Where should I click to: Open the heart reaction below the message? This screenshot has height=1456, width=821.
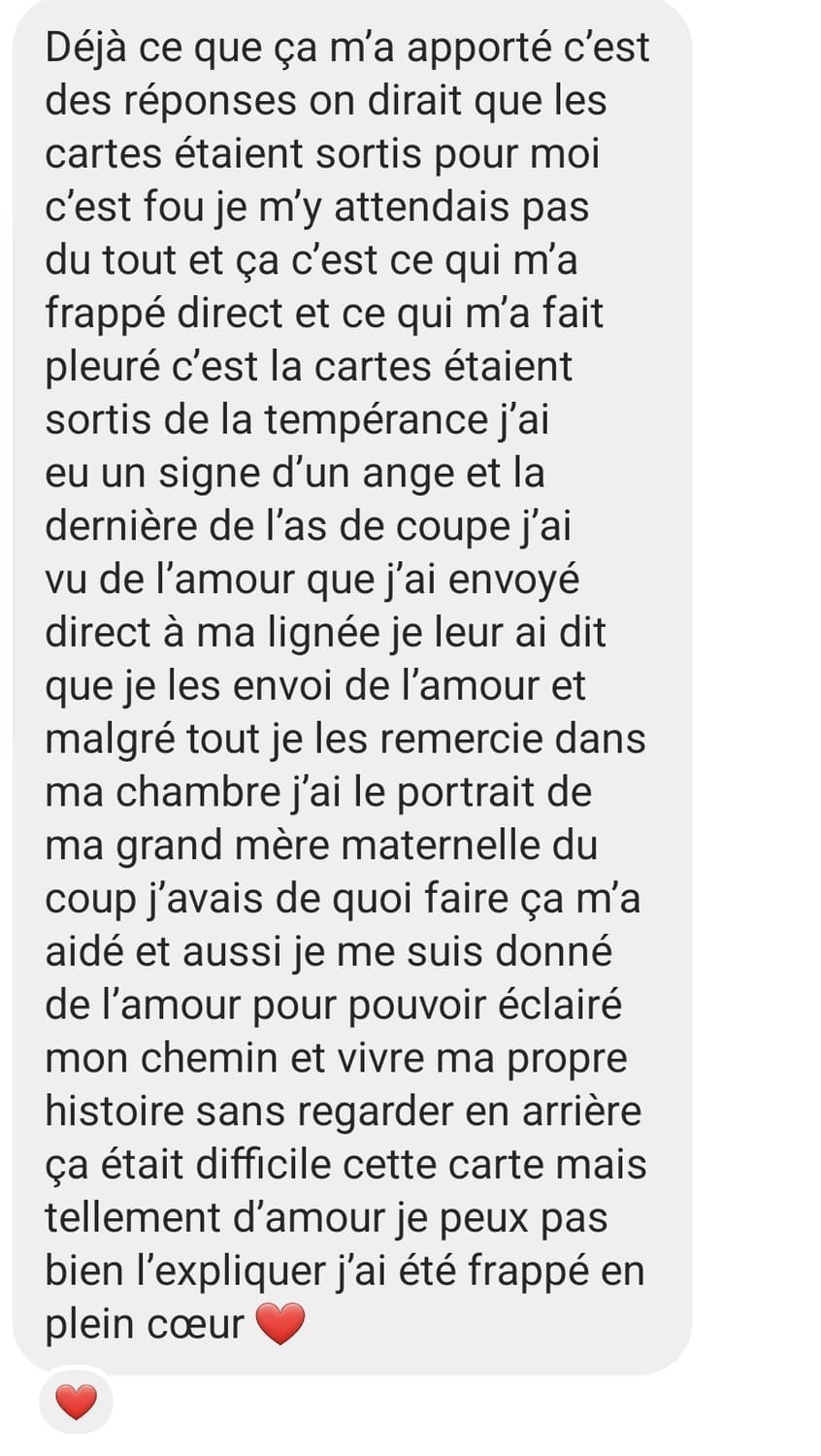[x=76, y=1402]
